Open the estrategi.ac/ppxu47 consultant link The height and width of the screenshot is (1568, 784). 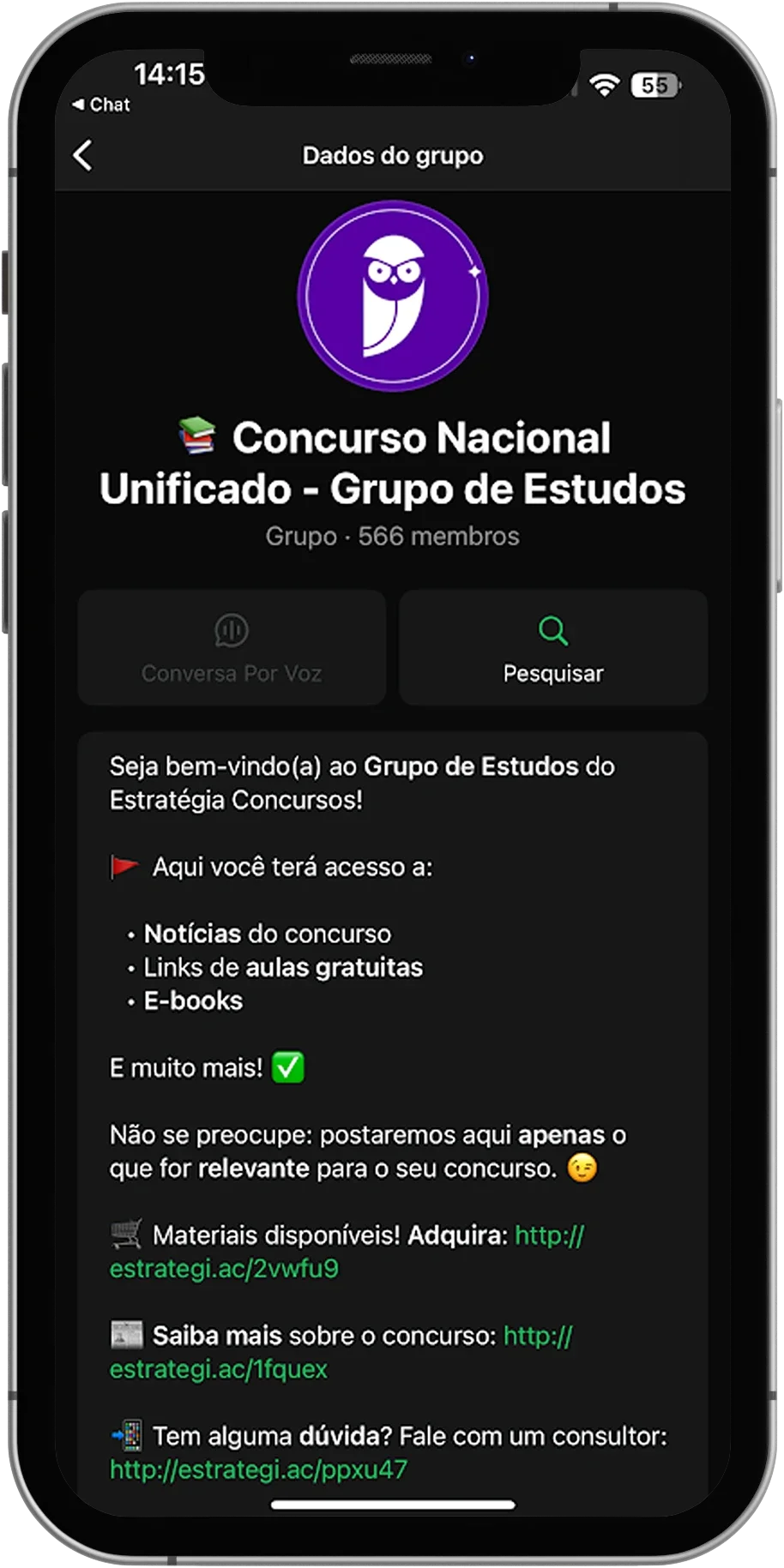(x=258, y=1469)
